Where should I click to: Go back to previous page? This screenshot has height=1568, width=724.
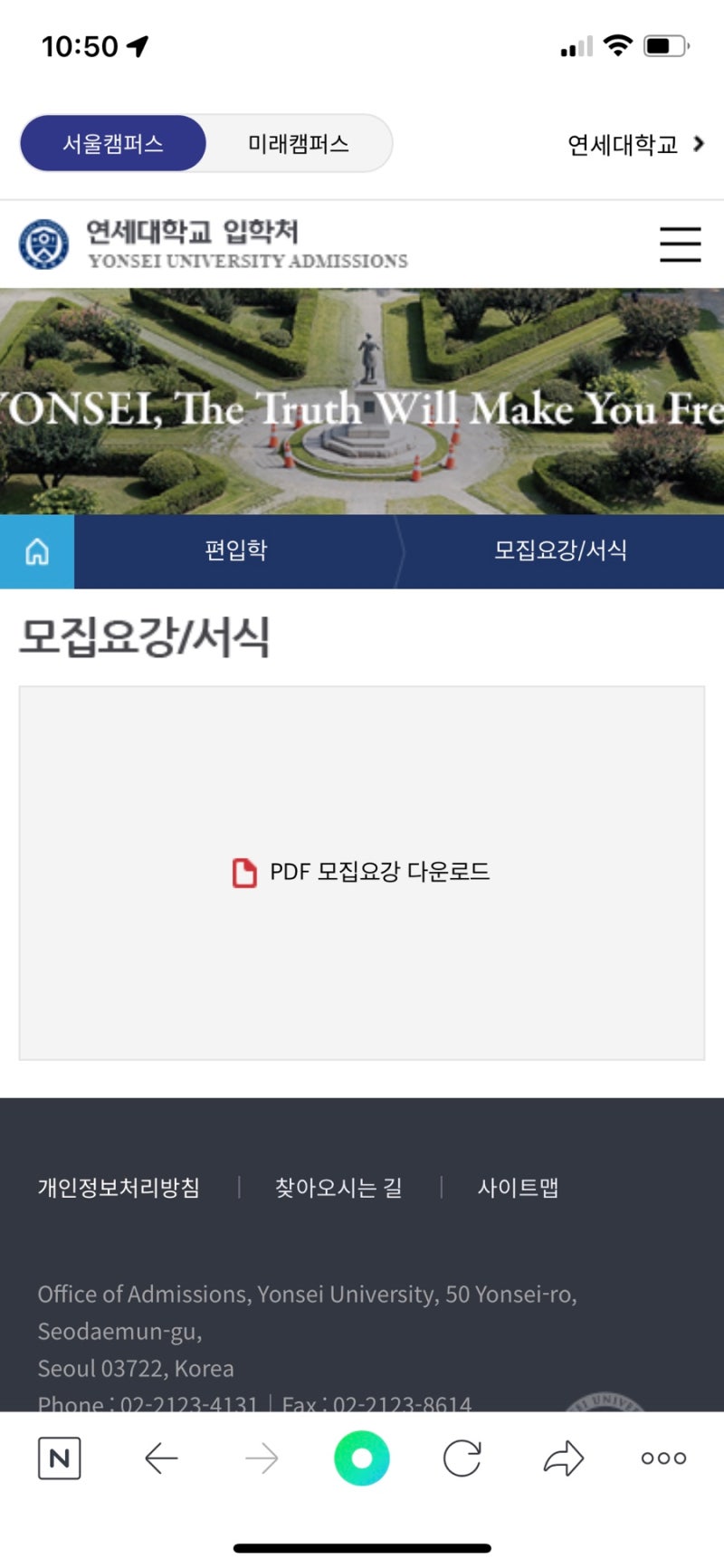(161, 1458)
